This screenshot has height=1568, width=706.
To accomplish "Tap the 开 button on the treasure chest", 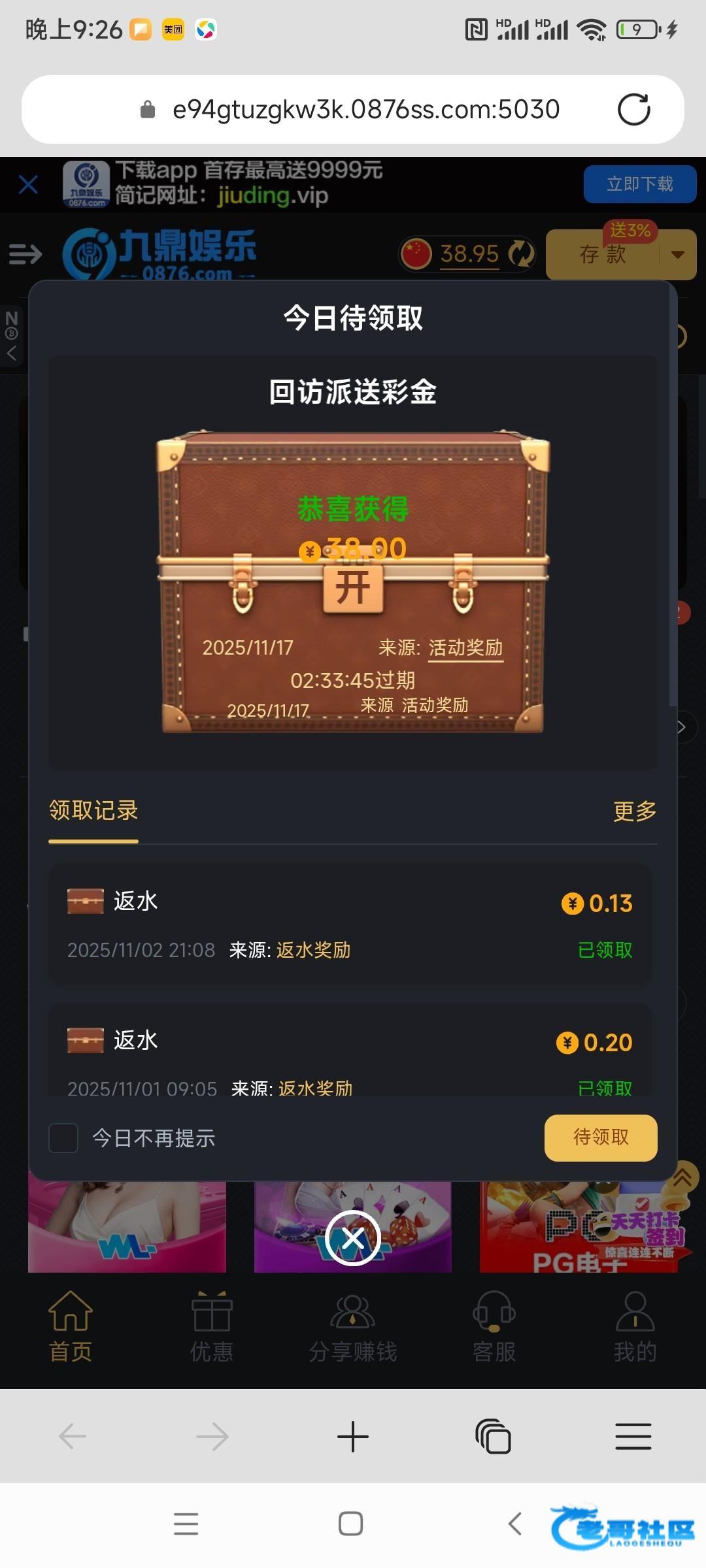I will (x=353, y=588).
